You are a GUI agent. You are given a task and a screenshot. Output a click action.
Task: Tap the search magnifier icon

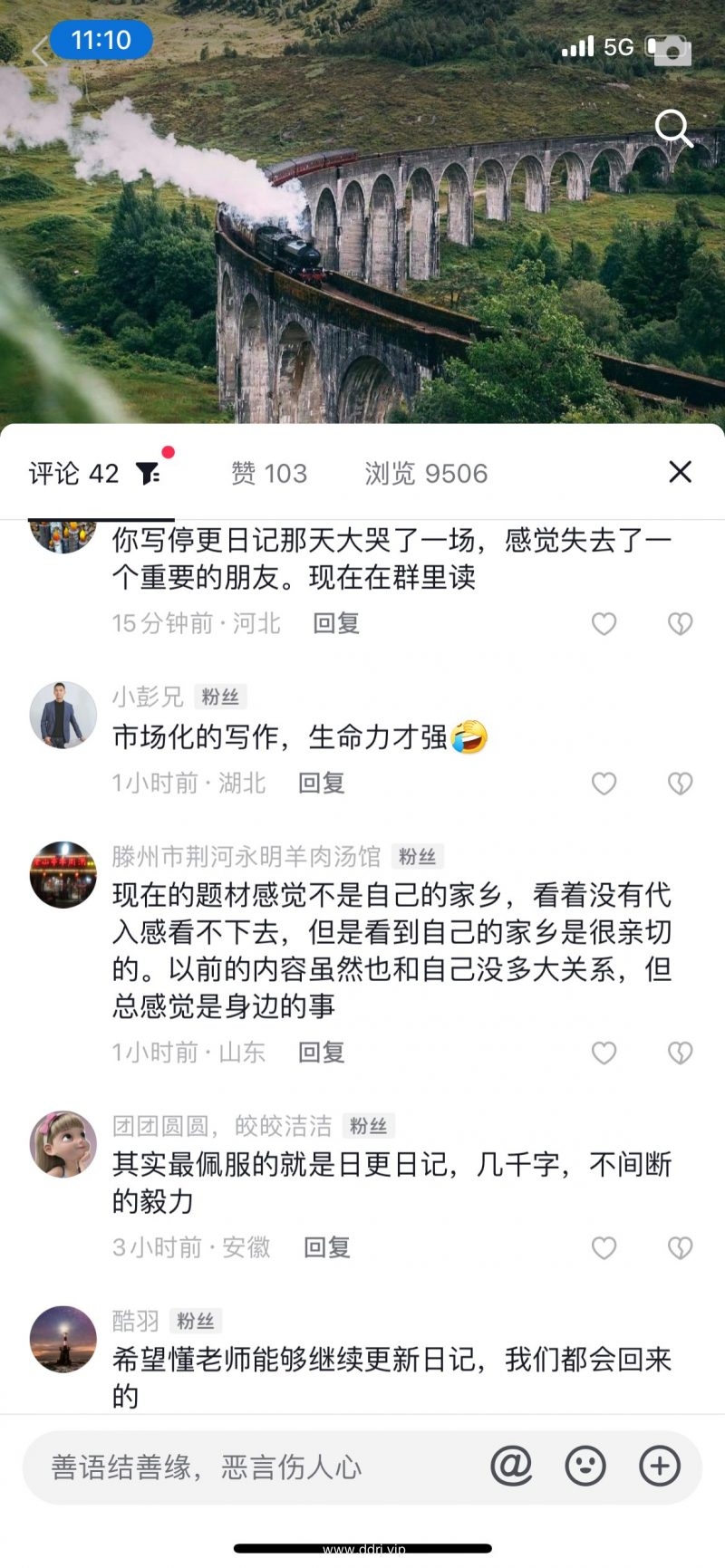pos(673,129)
